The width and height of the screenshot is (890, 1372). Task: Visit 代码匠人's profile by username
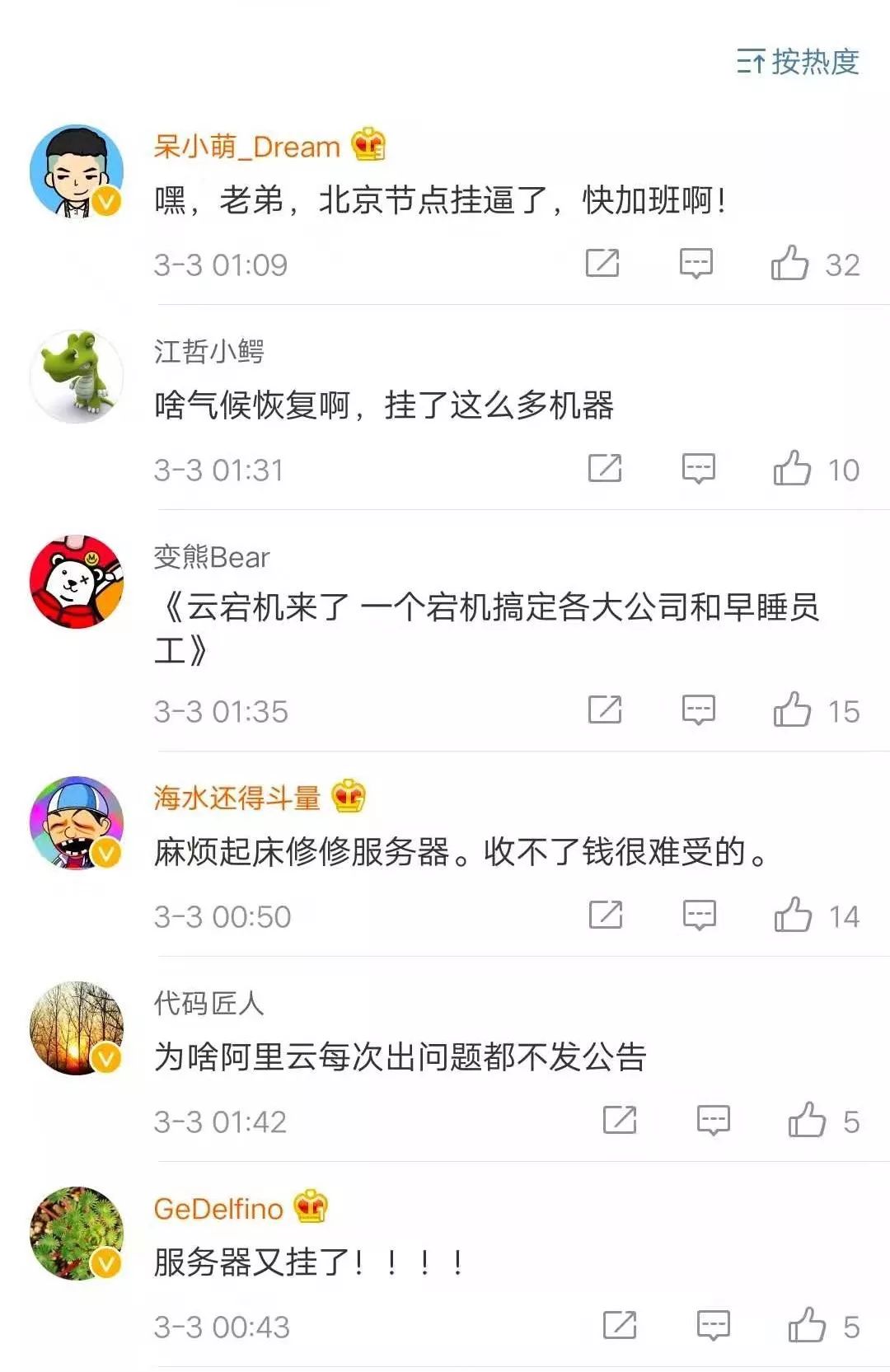[x=208, y=1004]
